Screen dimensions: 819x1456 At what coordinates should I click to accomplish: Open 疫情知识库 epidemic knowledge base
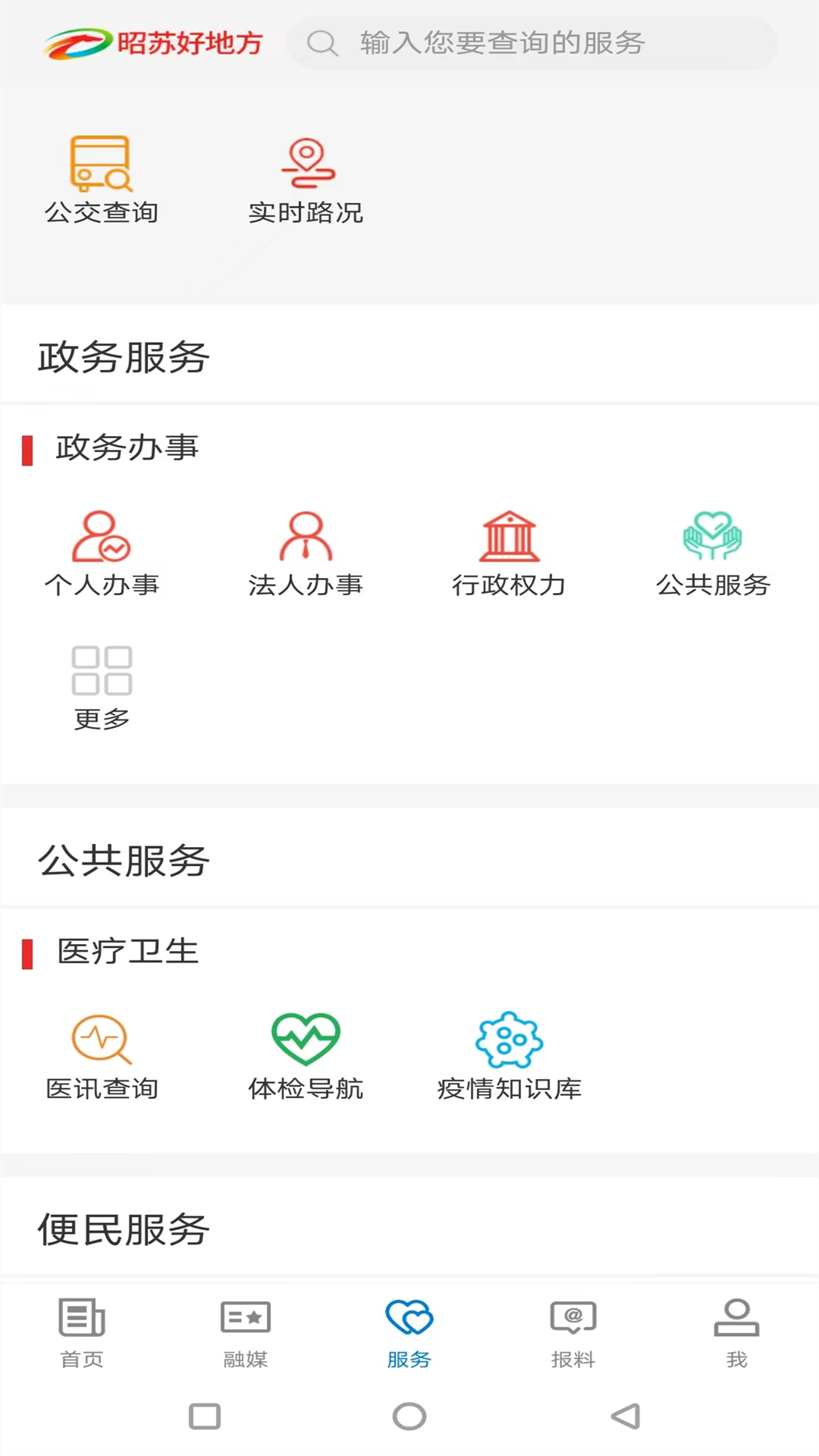pos(509,1056)
